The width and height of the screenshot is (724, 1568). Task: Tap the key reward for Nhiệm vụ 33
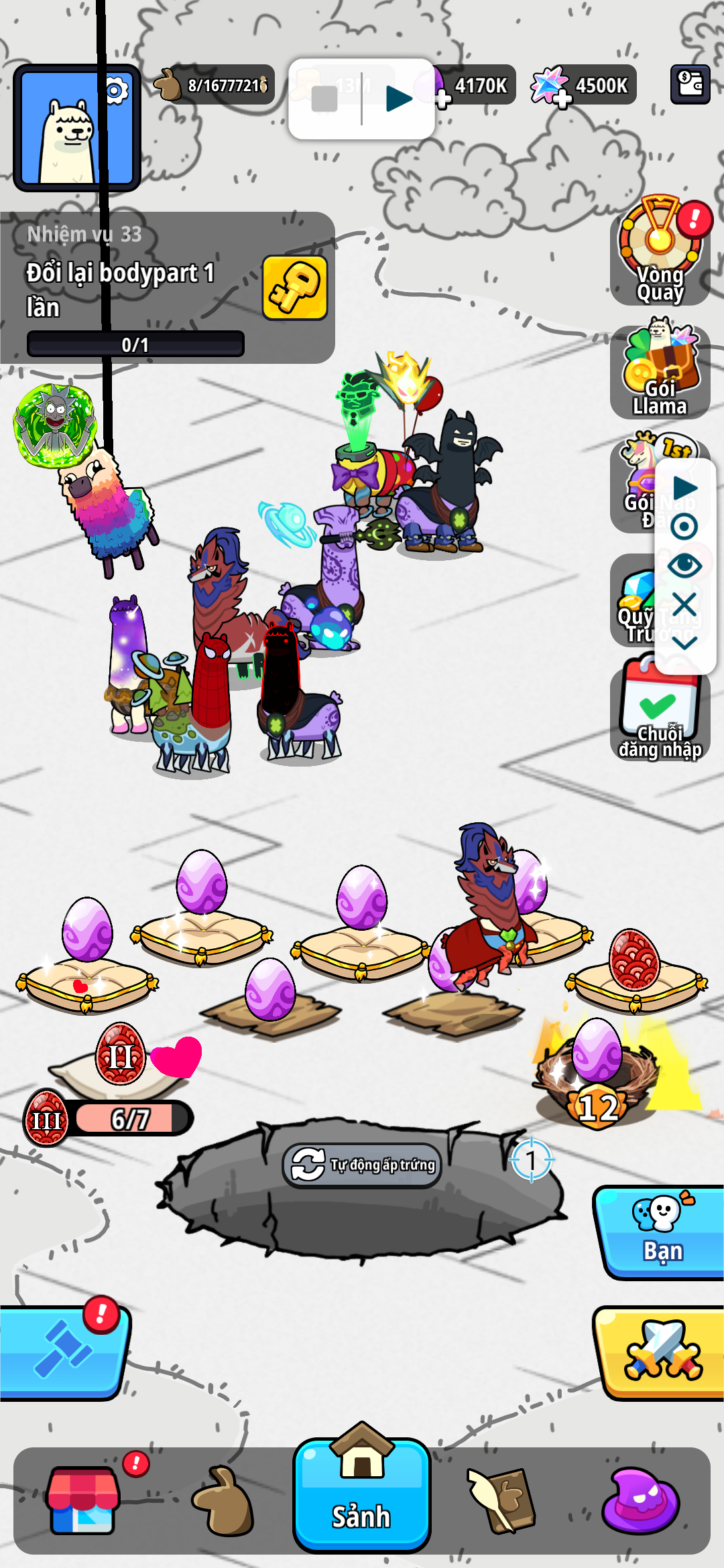click(295, 287)
